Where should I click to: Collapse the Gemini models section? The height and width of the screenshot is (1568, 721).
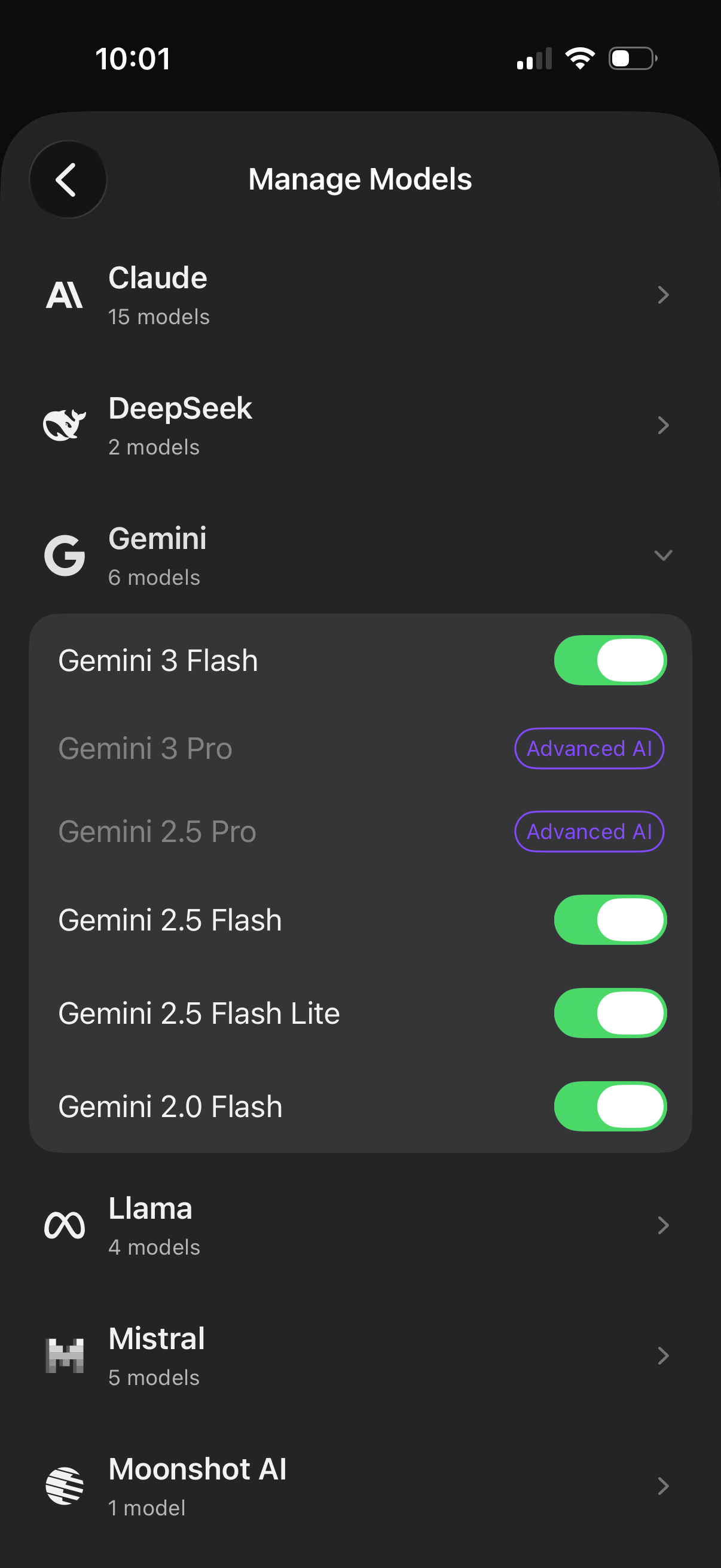click(x=360, y=556)
